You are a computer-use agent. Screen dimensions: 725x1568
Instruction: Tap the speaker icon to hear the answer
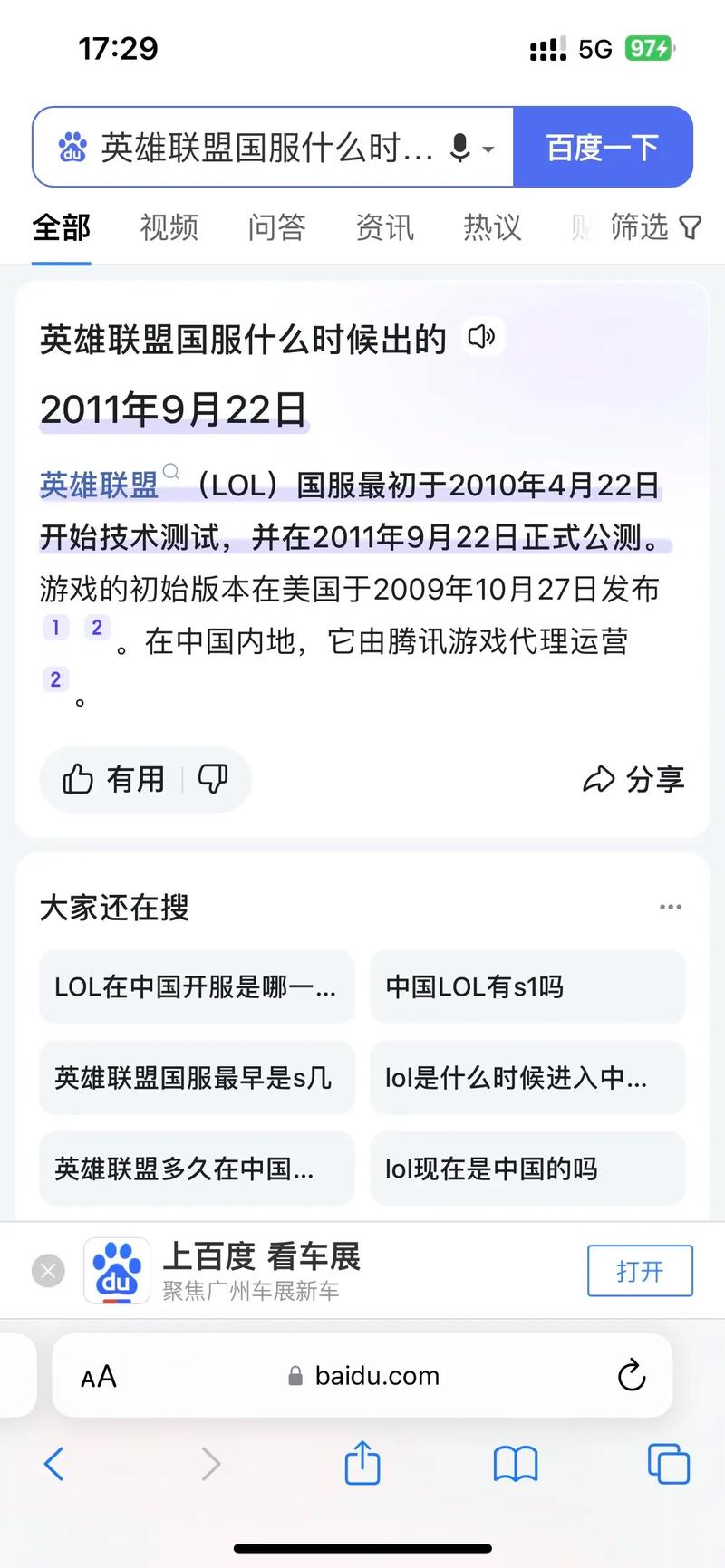(483, 337)
